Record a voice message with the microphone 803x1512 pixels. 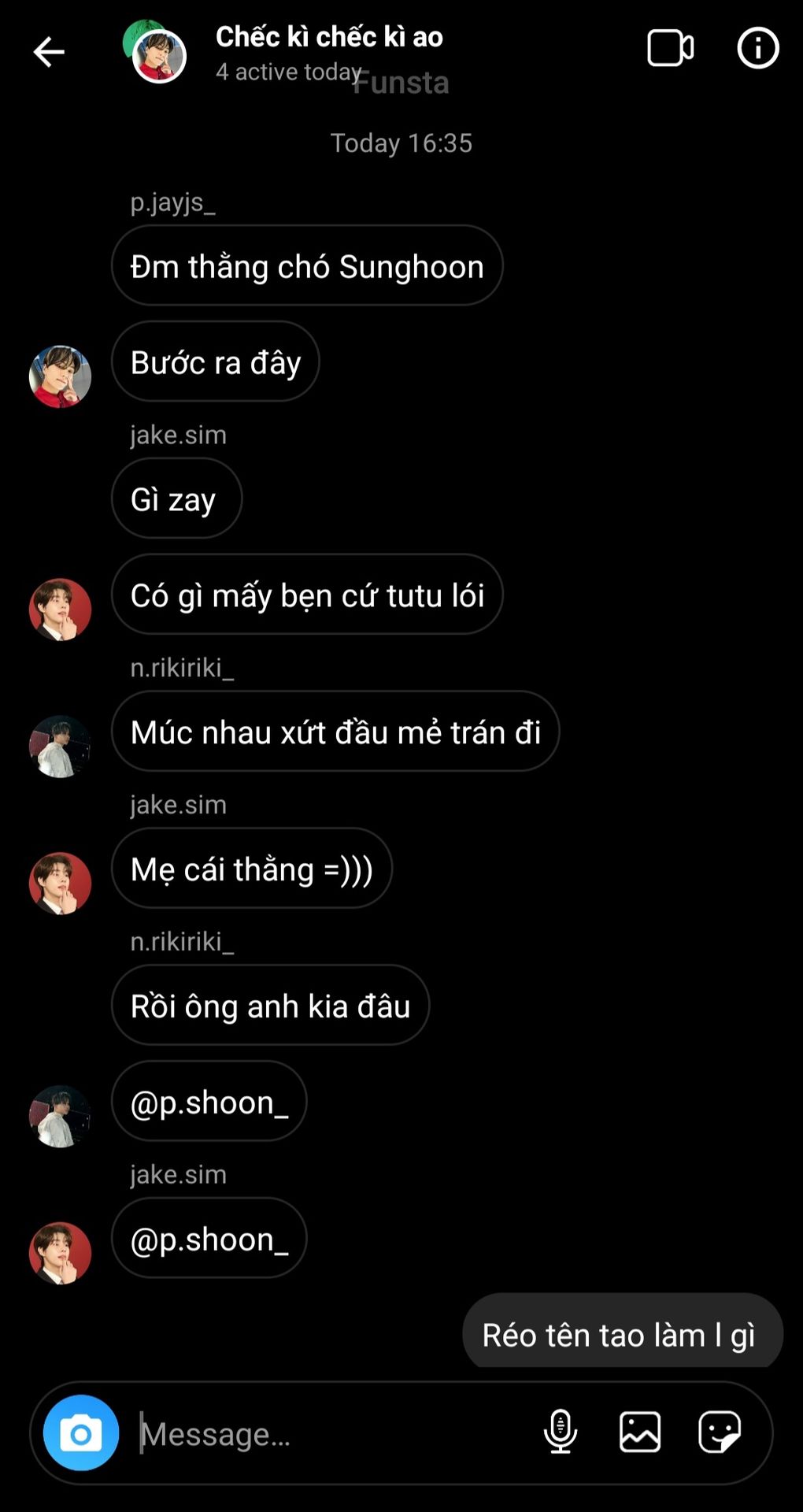point(561,1432)
